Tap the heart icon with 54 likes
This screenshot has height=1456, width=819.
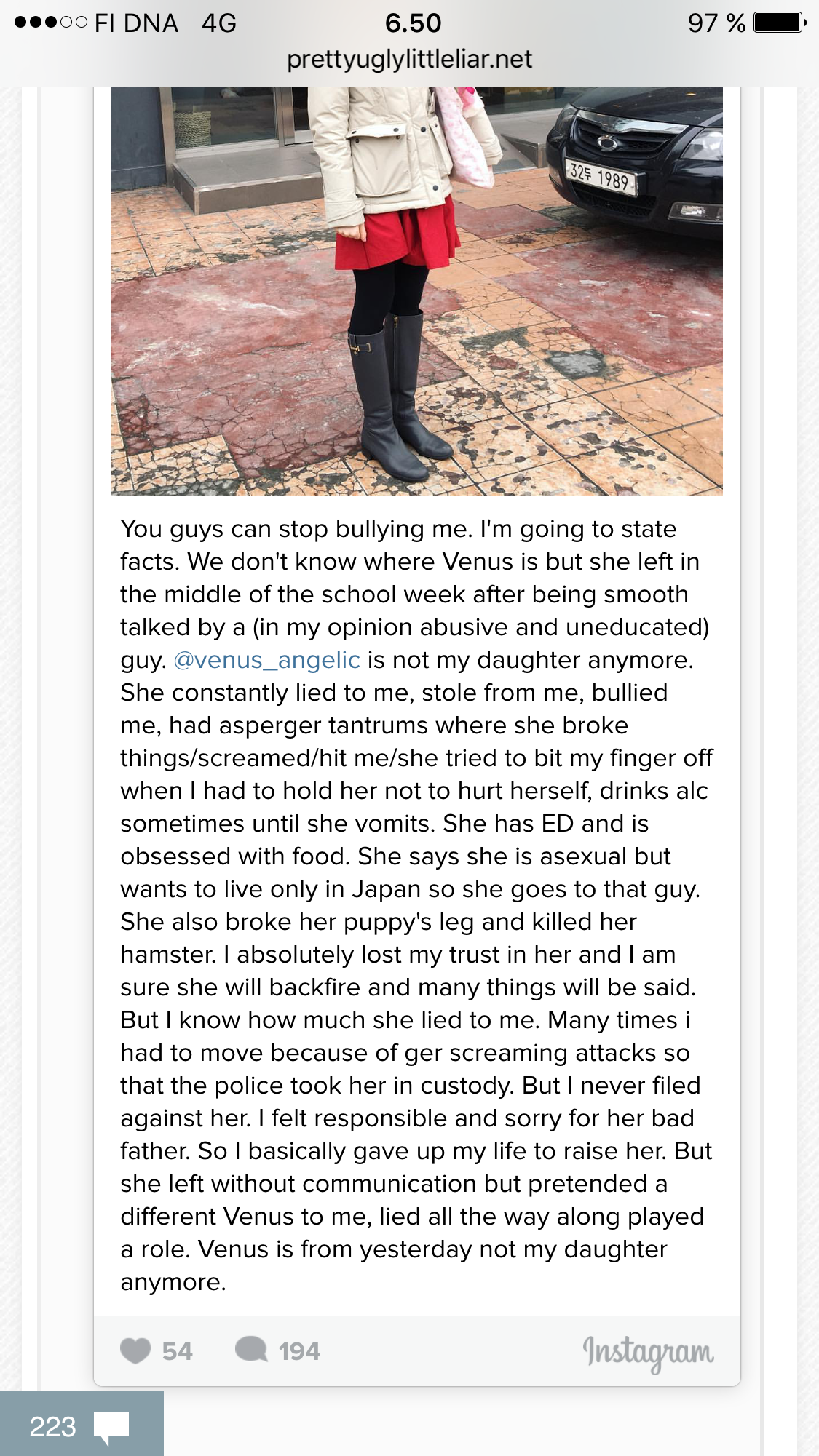(135, 1350)
